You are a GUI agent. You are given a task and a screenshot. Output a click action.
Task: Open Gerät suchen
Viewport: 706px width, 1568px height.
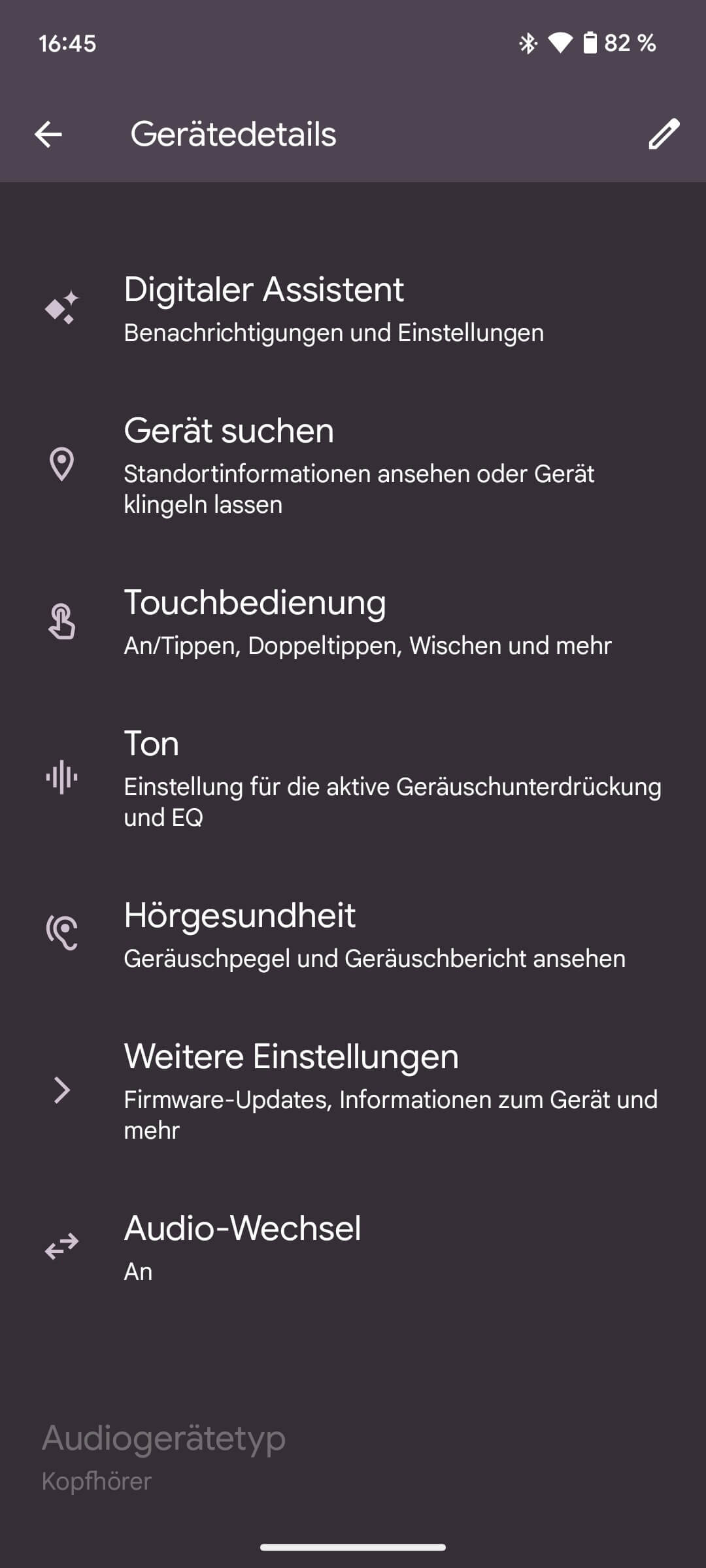click(x=353, y=465)
